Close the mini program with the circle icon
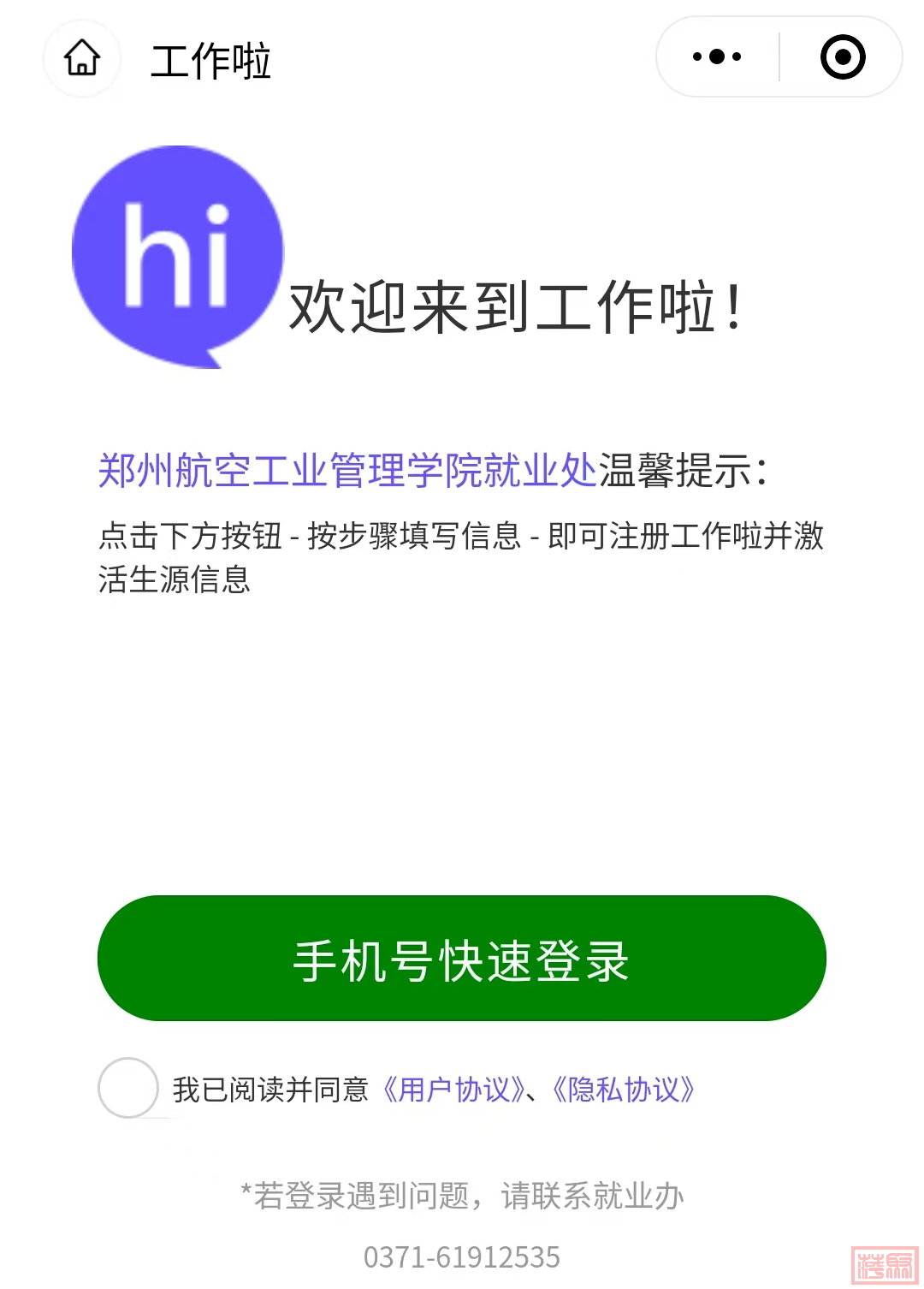Image resolution: width=924 pixels, height=1289 pixels. click(x=842, y=57)
